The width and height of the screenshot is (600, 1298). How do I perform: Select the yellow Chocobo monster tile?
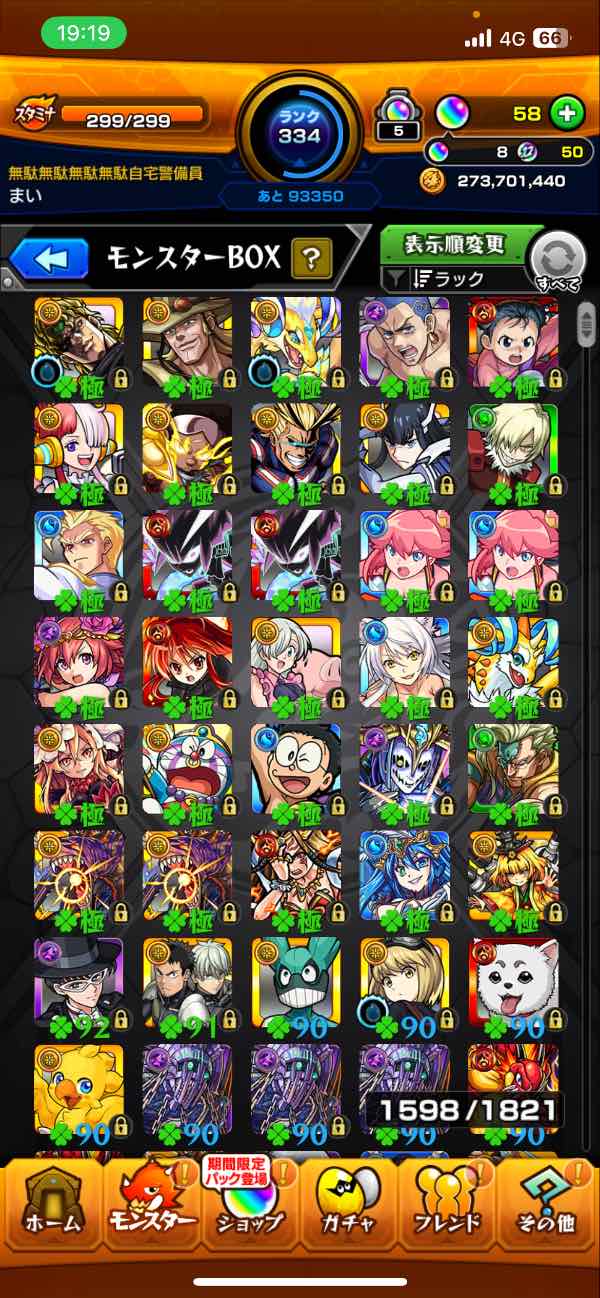[79, 1089]
